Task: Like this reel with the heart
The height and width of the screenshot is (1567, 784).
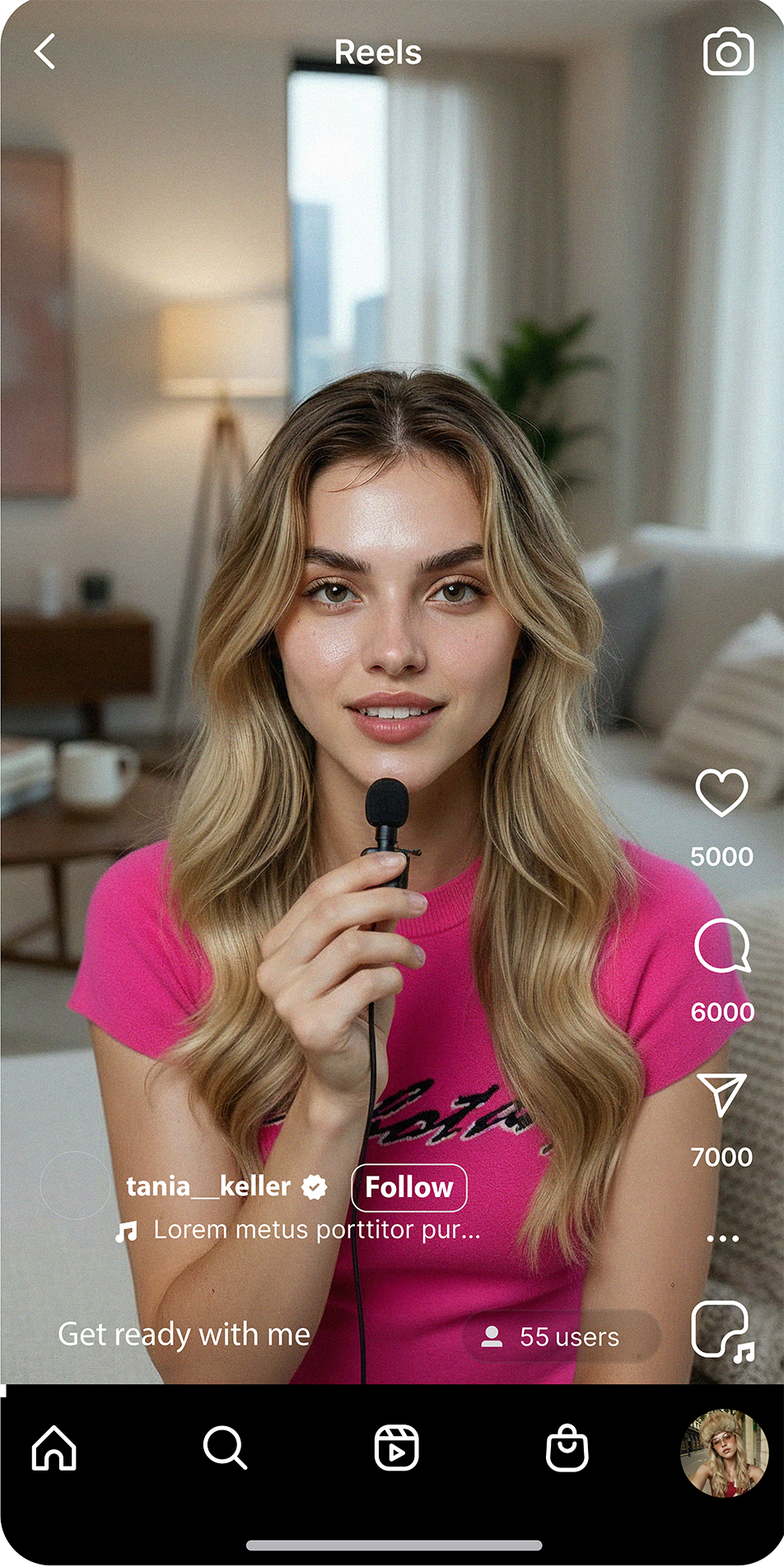Action: click(721, 793)
